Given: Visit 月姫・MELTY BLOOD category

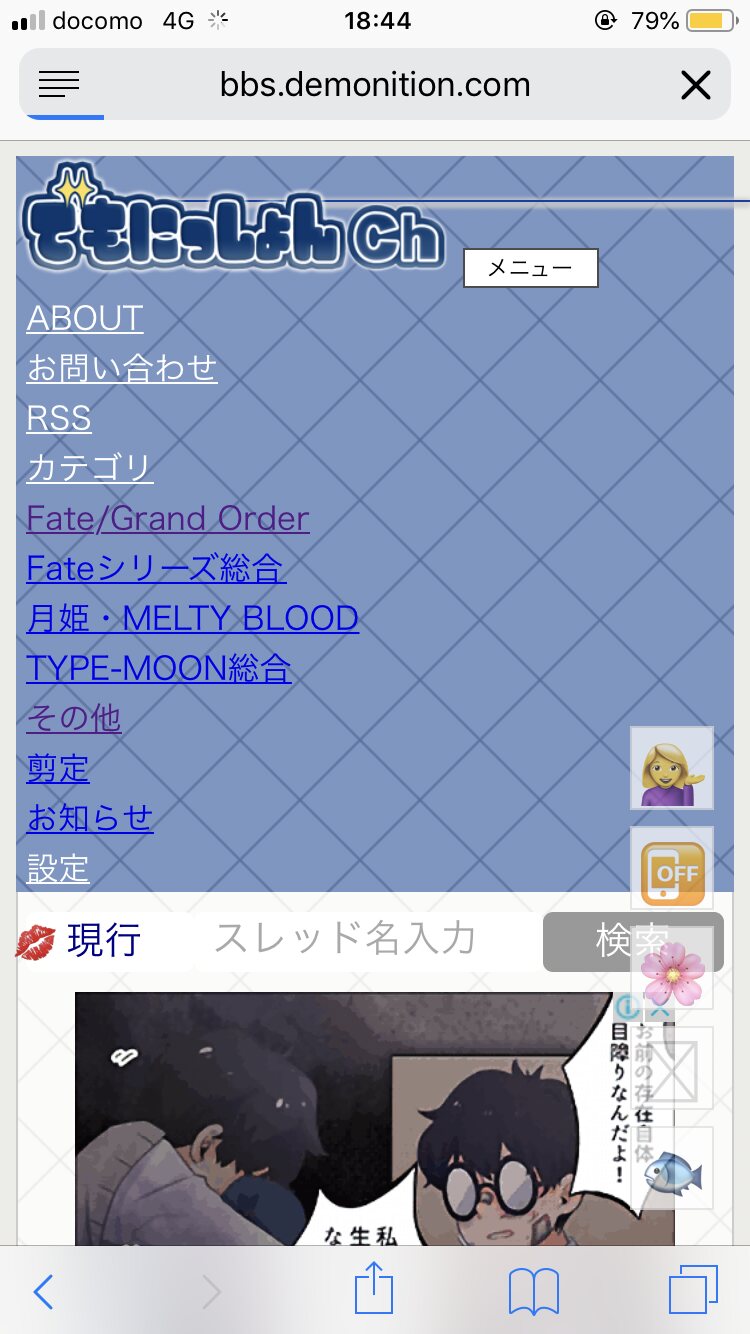Looking at the screenshot, I should [192, 618].
